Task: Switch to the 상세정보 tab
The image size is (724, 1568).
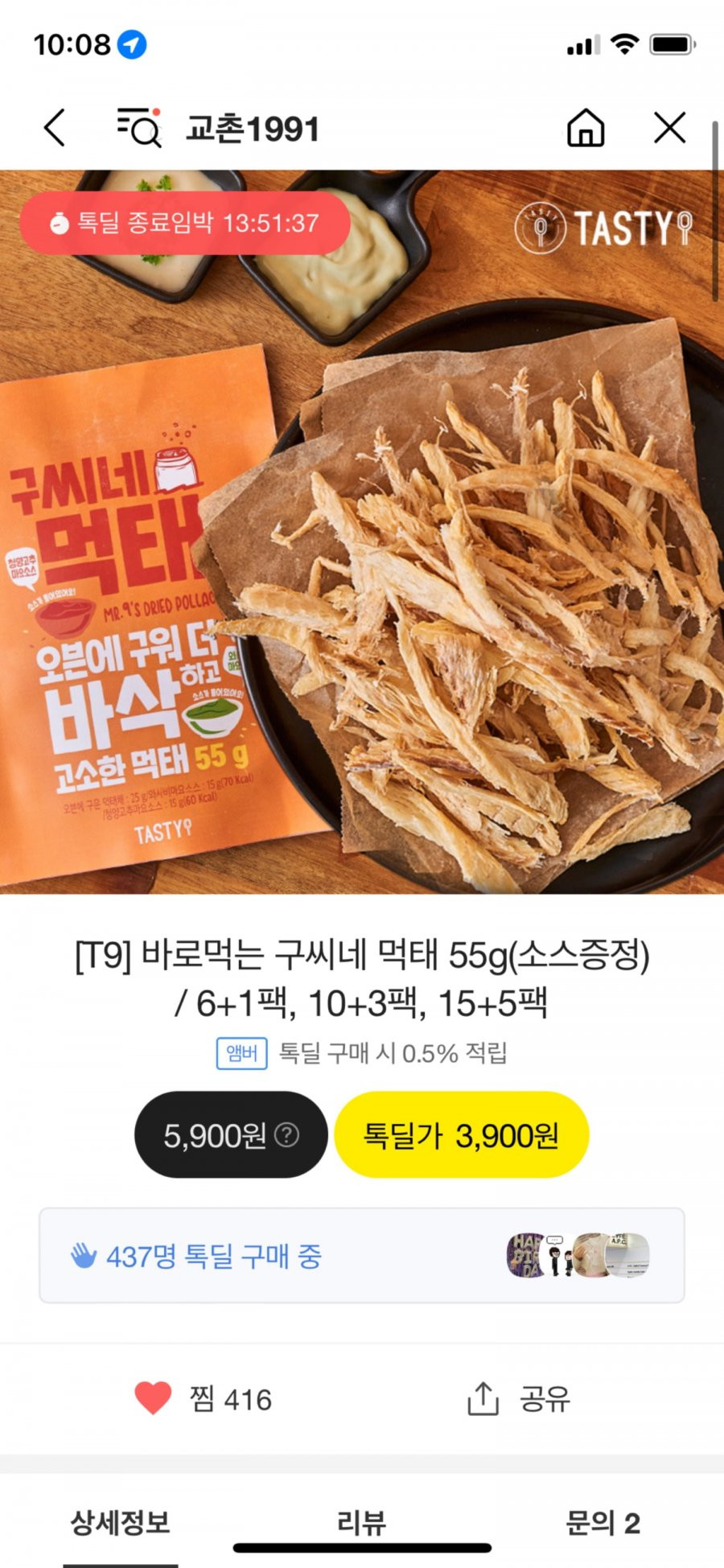Action: coord(121,1522)
